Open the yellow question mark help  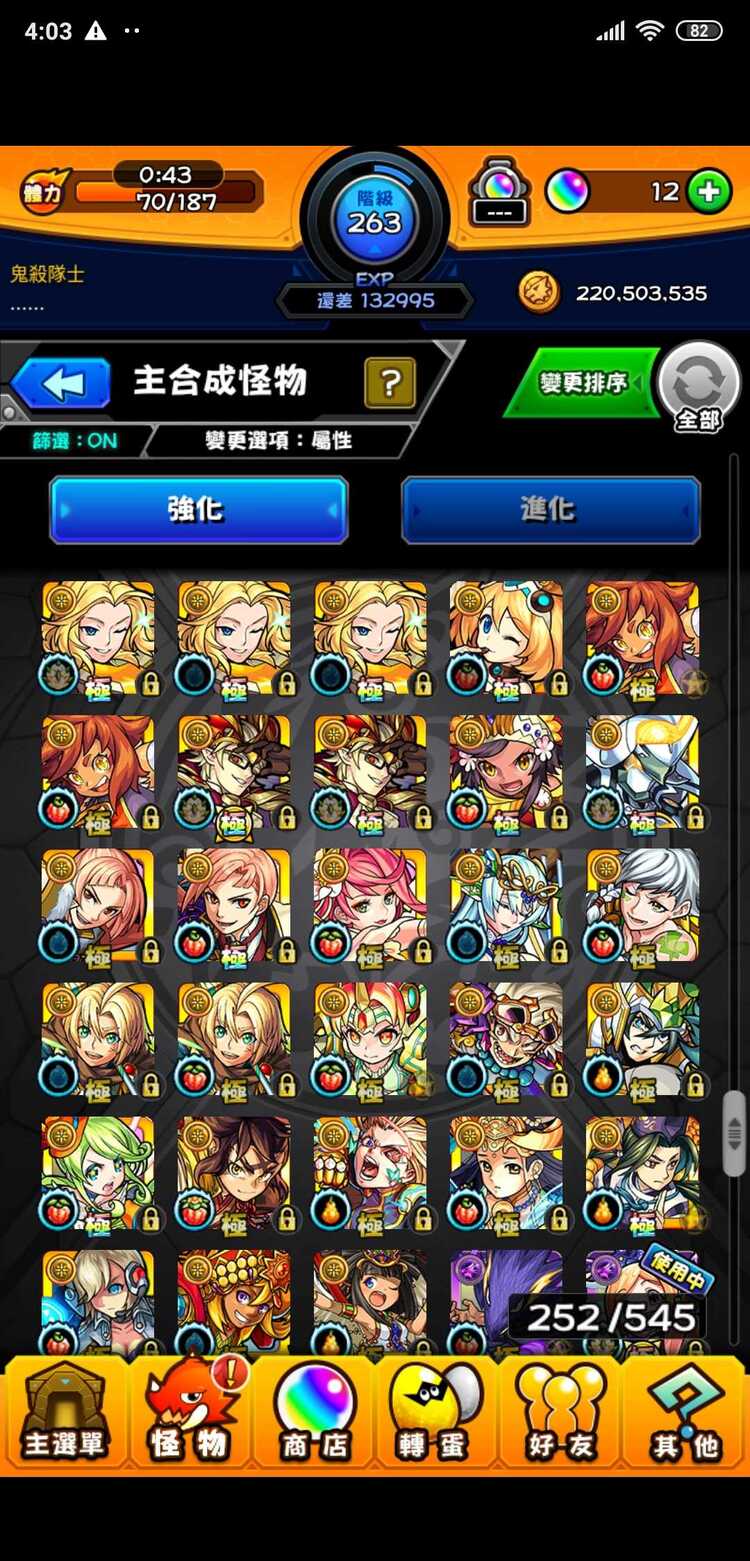pos(390,384)
